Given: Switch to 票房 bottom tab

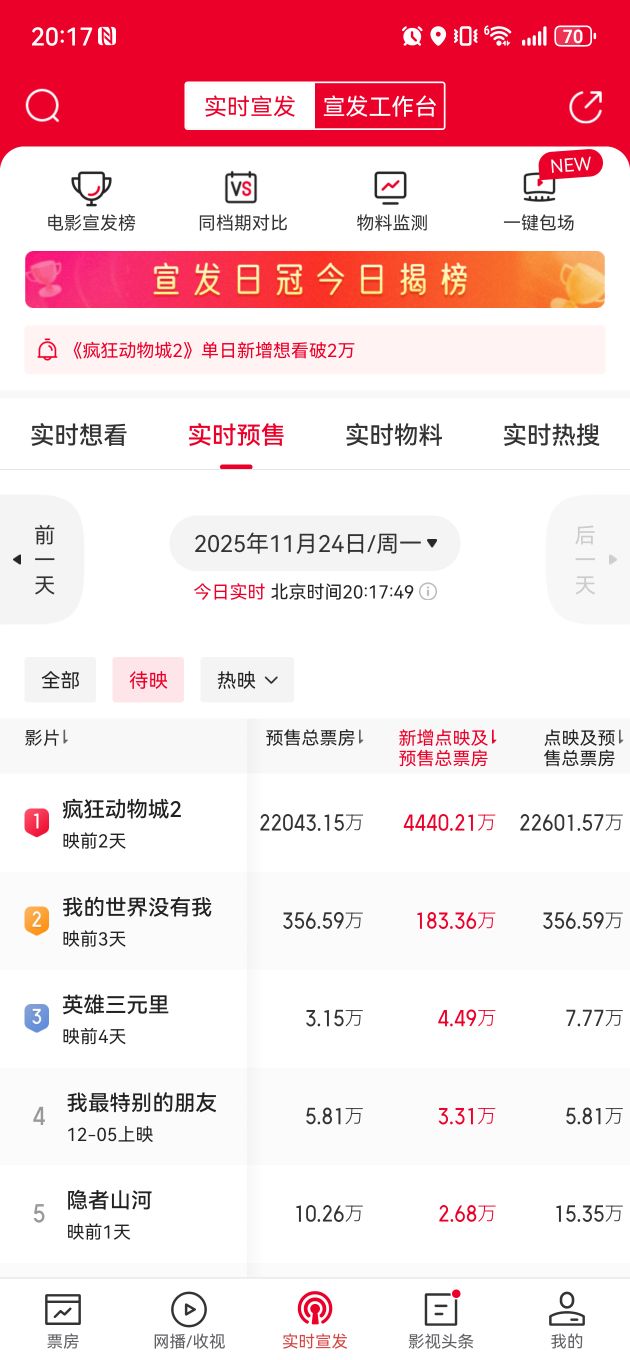Looking at the screenshot, I should coord(63,1320).
